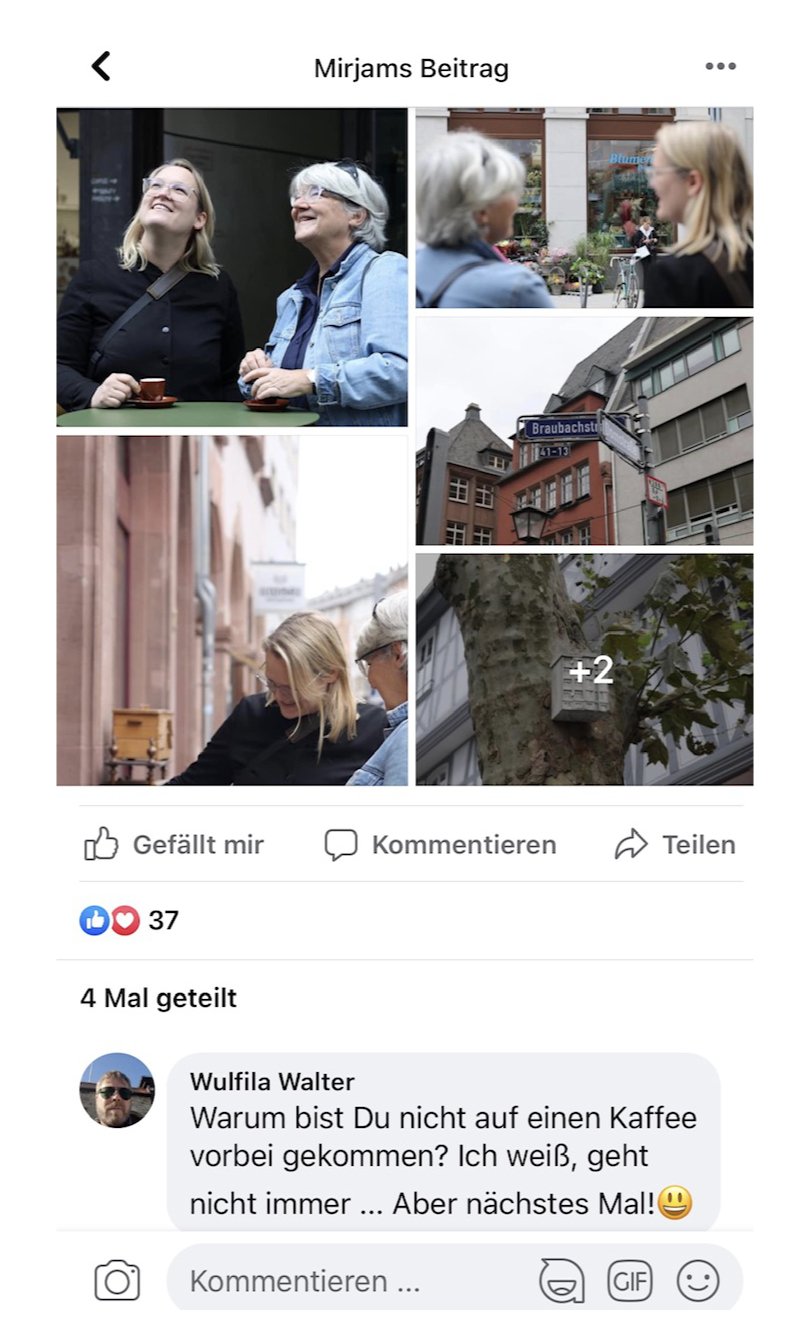The width and height of the screenshot is (810, 1340).
Task: Share the post via Teilen
Action: (x=675, y=845)
